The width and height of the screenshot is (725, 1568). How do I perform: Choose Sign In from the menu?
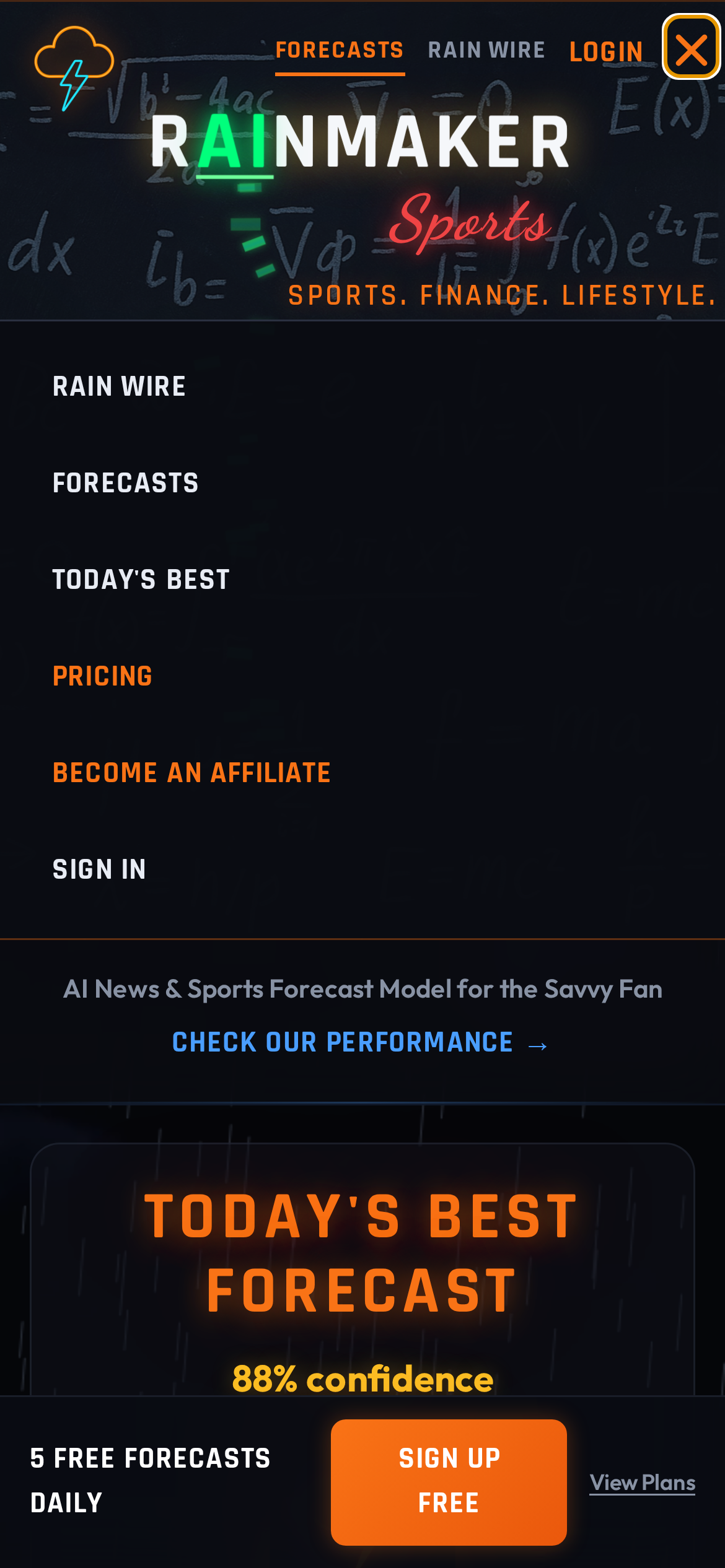click(x=100, y=869)
